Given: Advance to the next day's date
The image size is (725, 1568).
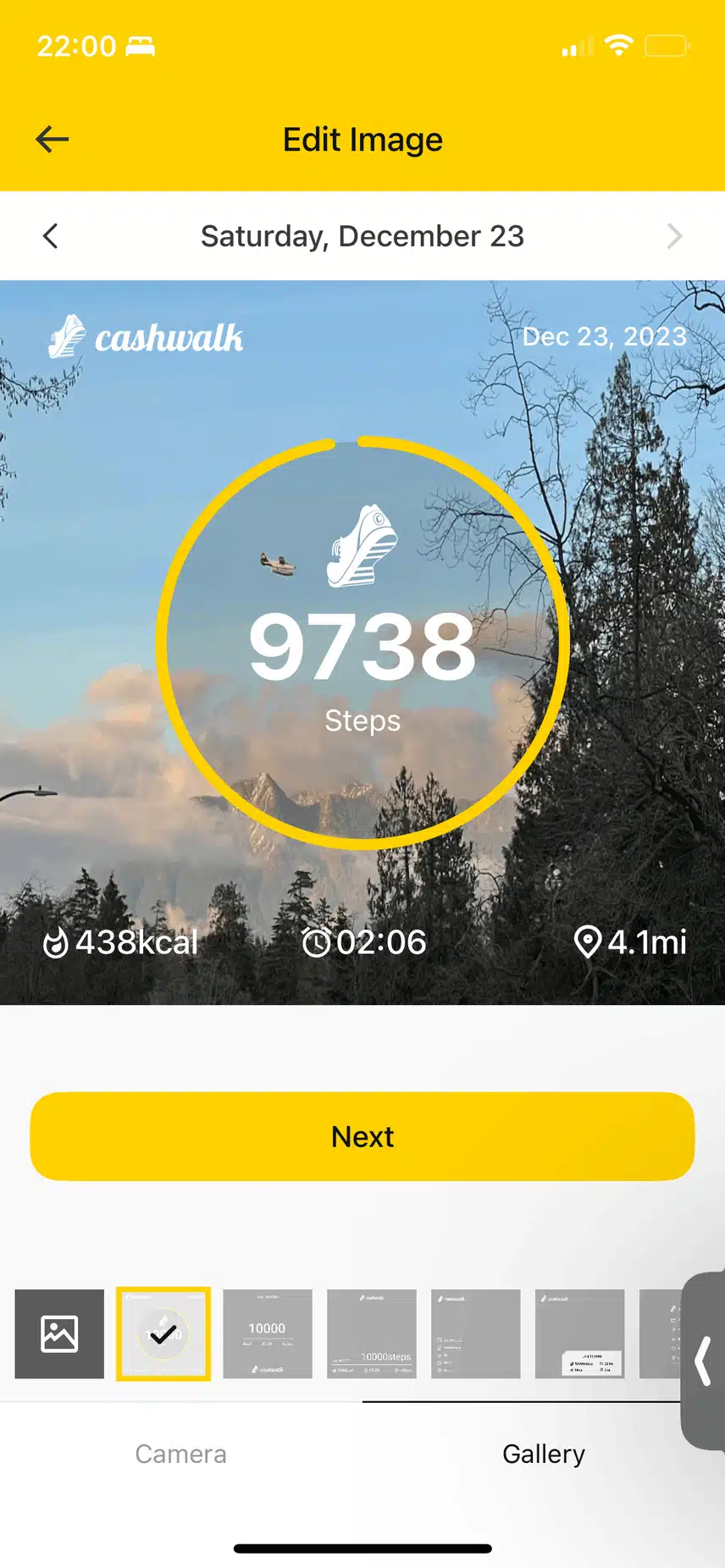Looking at the screenshot, I should point(674,236).
